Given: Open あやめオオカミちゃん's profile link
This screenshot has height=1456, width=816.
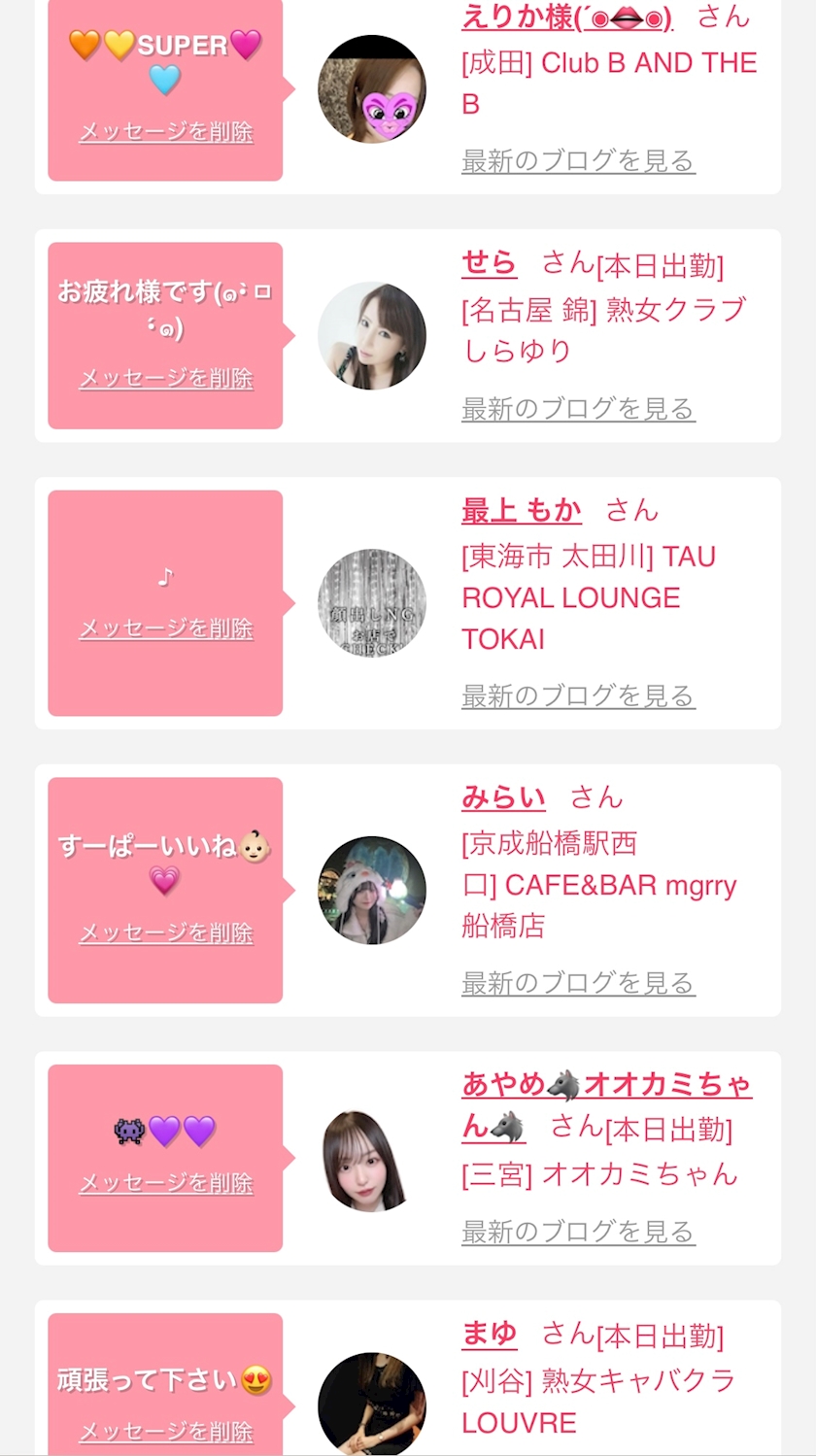Looking at the screenshot, I should (606, 1085).
